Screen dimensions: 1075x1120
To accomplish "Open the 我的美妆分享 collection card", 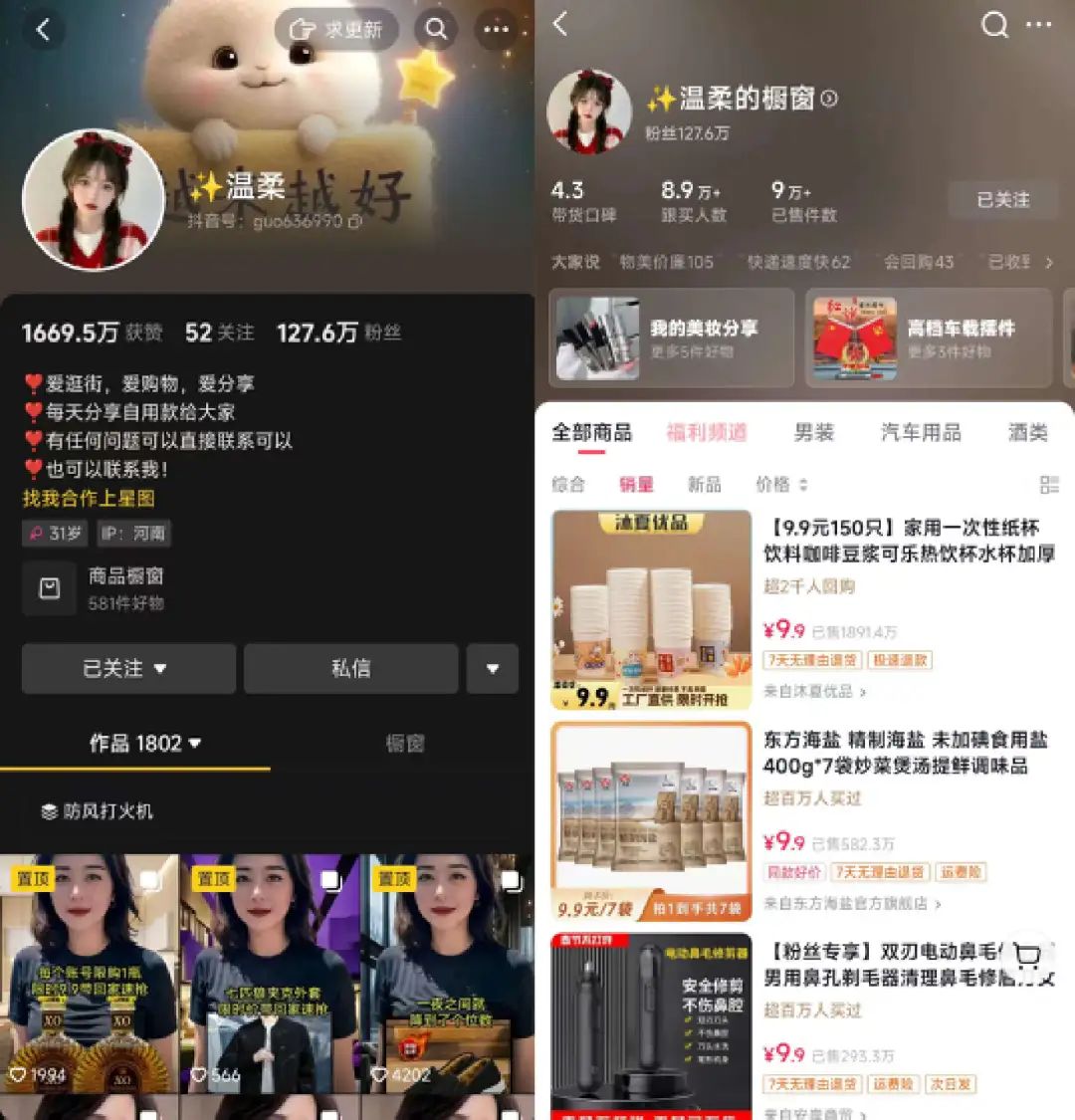I will (671, 337).
